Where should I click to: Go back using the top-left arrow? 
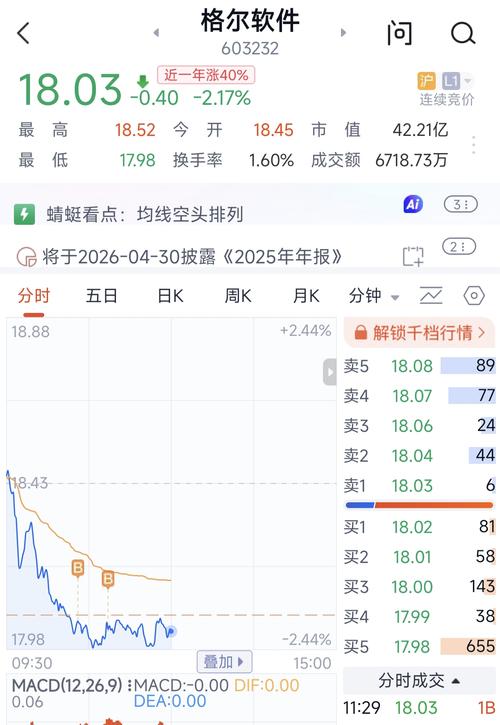(x=24, y=33)
